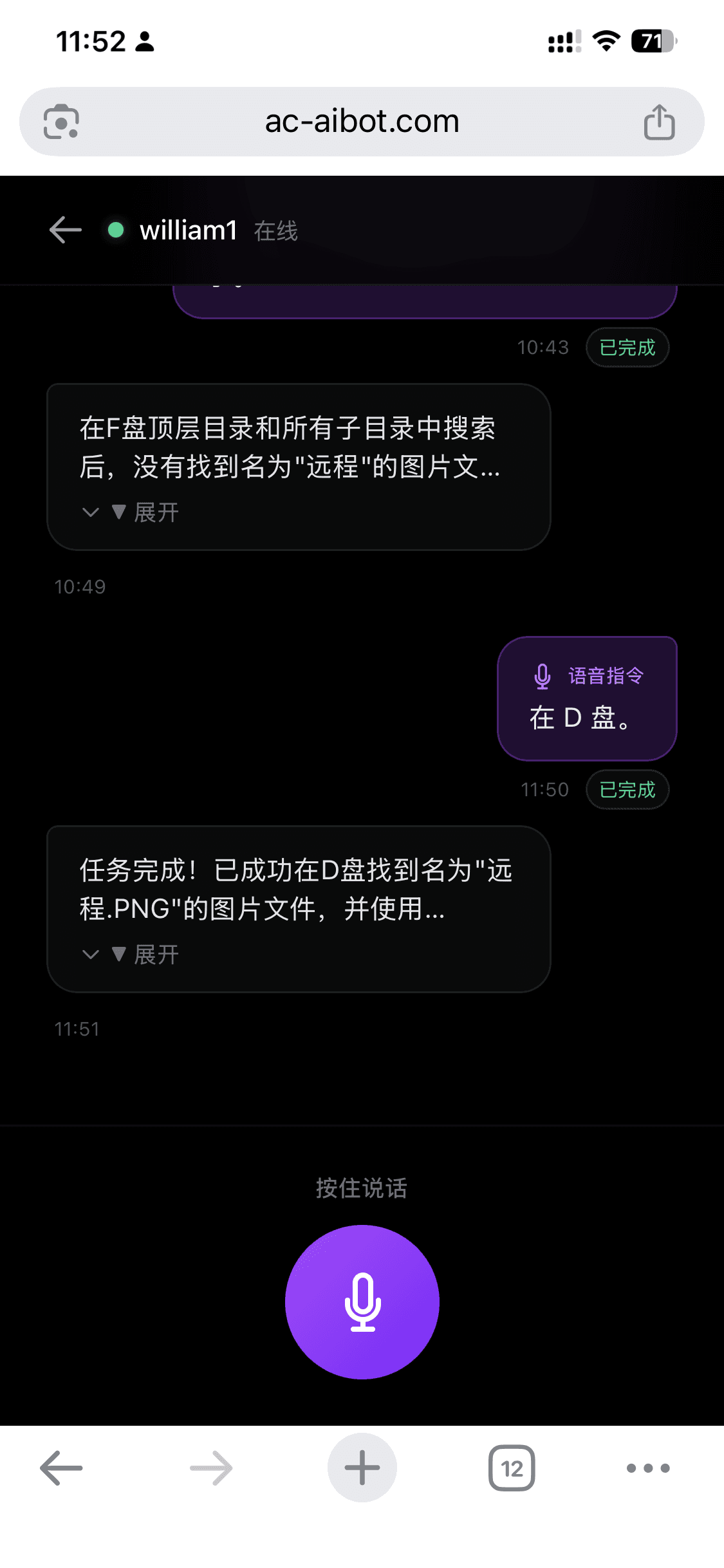Tap the william1 chat title
Image resolution: width=724 pixels, height=1568 pixels.
point(189,230)
